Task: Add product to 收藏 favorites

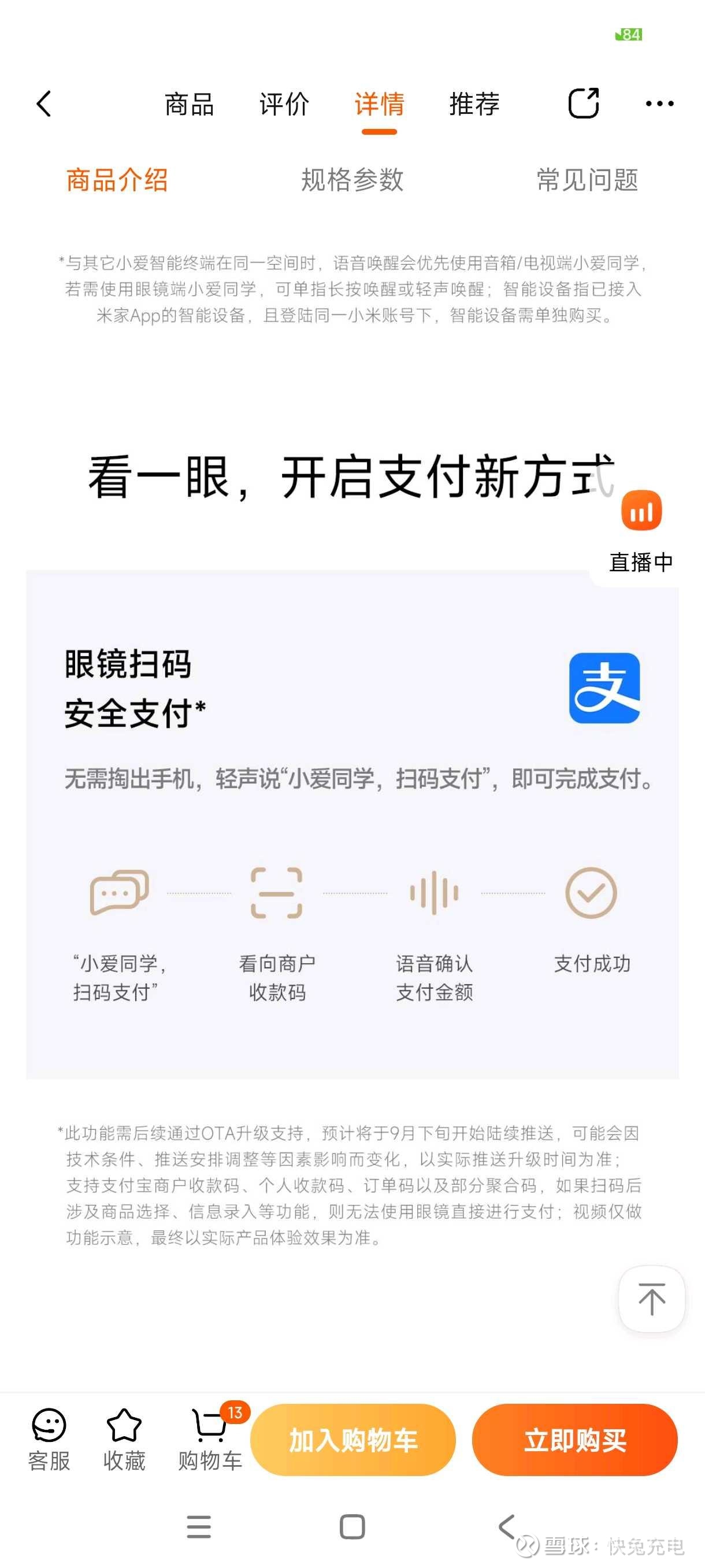Action: coord(124,1440)
